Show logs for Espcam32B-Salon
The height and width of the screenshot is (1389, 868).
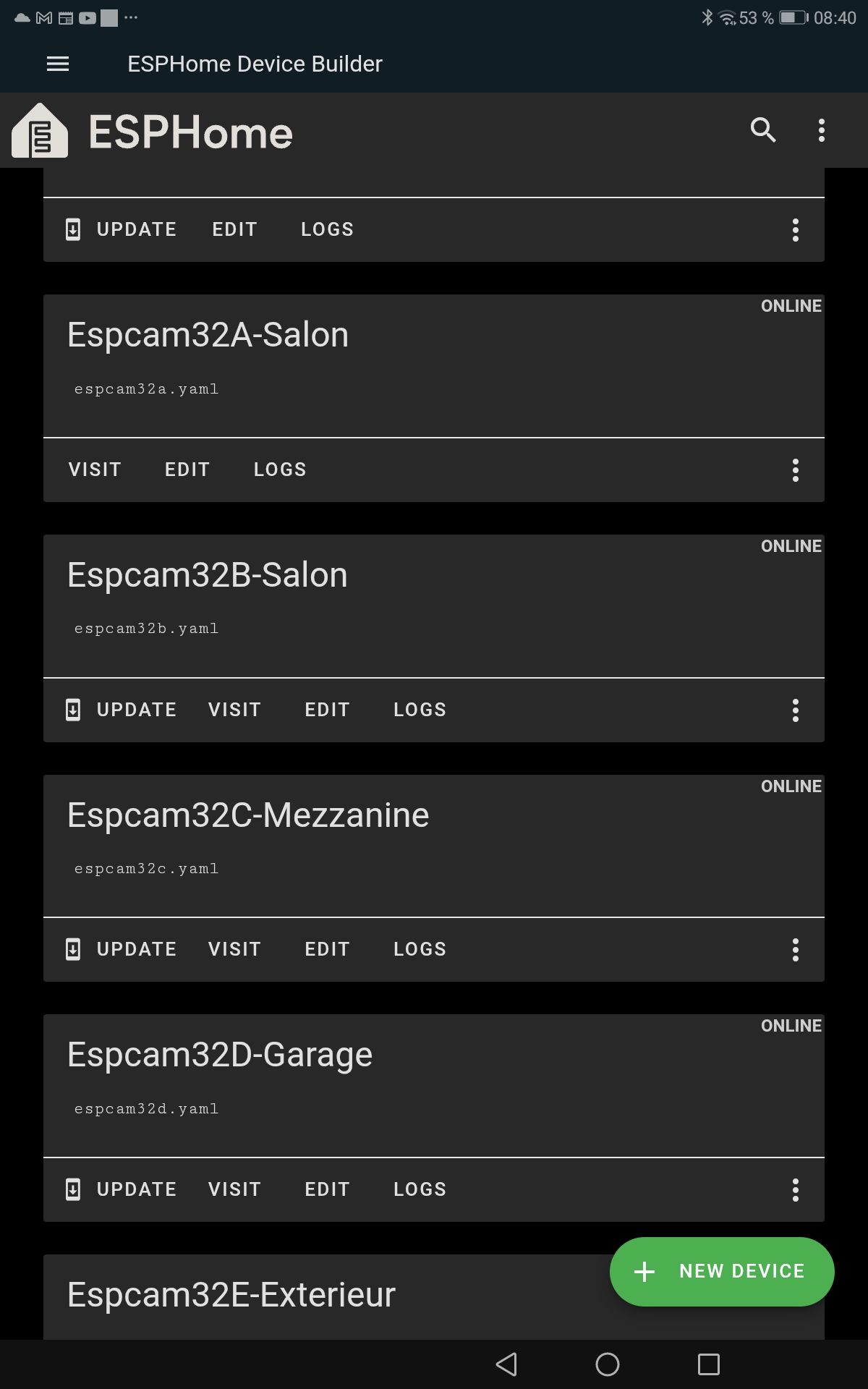point(420,710)
